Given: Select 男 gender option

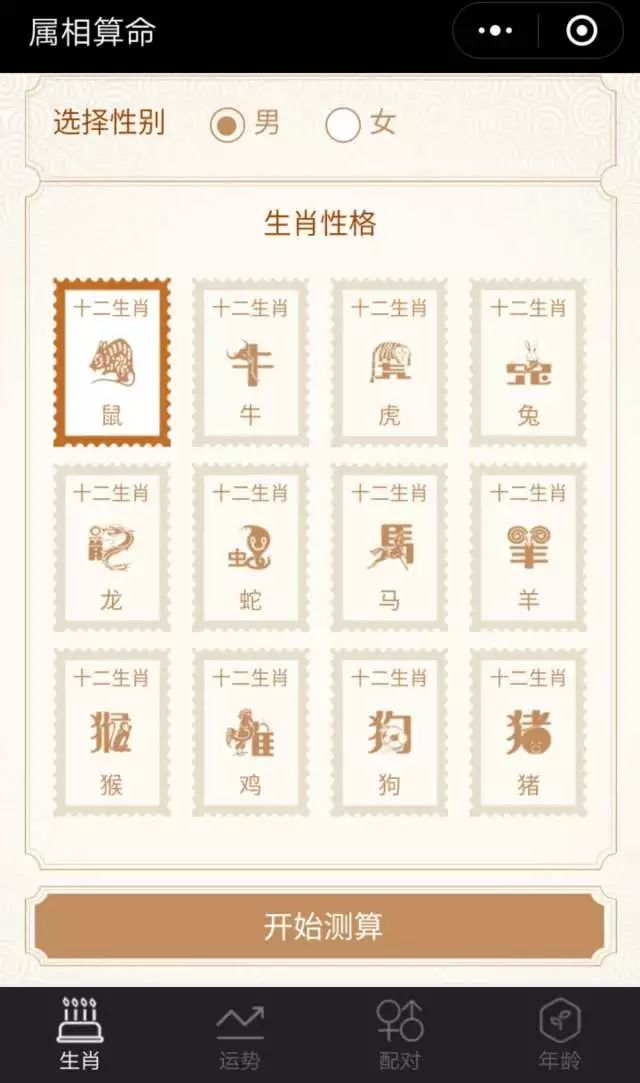Looking at the screenshot, I should (x=228, y=124).
